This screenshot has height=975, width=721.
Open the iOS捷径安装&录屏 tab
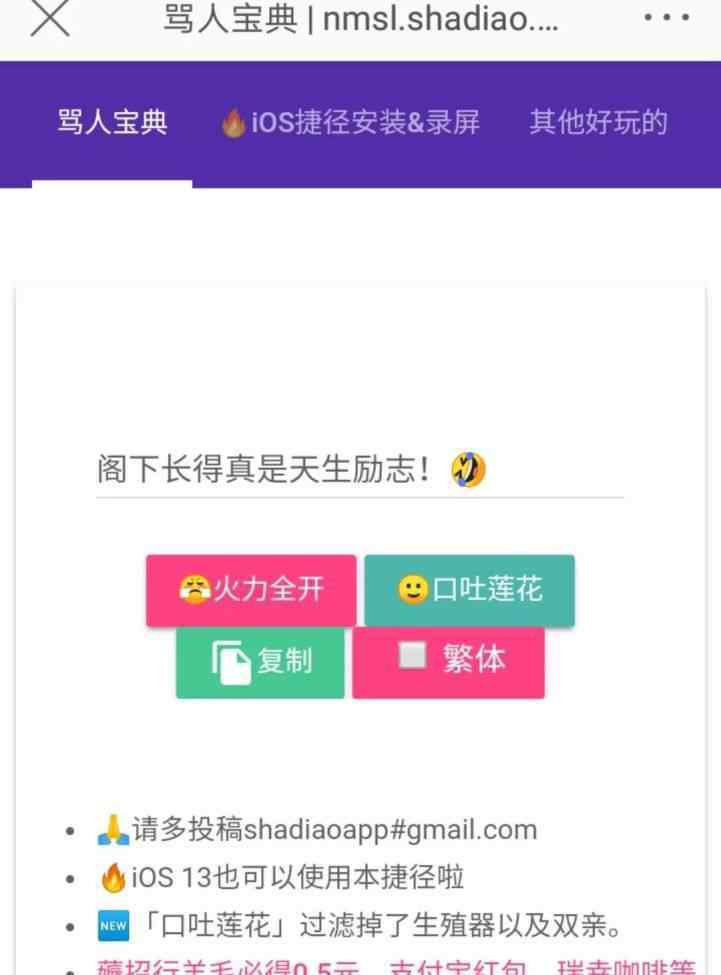(350, 123)
